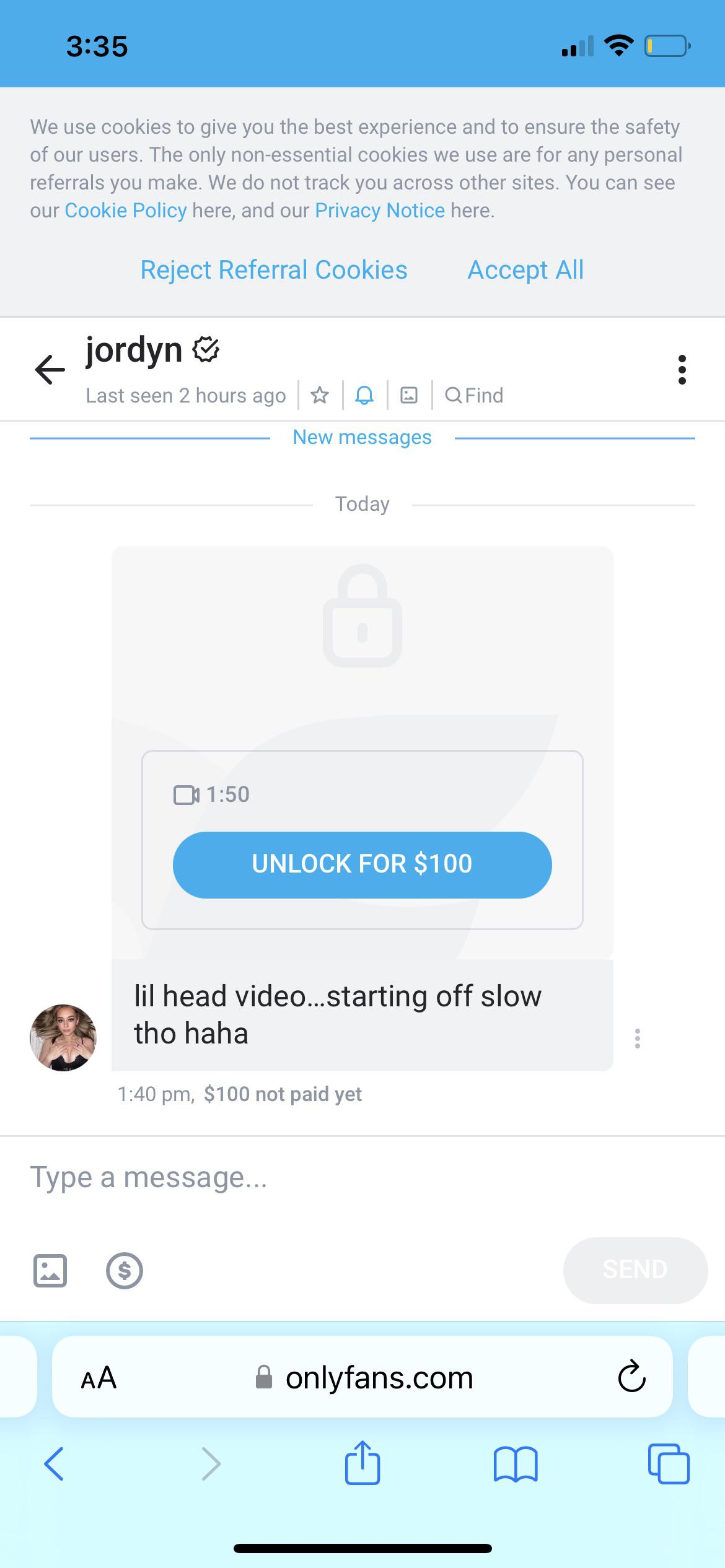Toggle chat notifications bell

coord(364,395)
